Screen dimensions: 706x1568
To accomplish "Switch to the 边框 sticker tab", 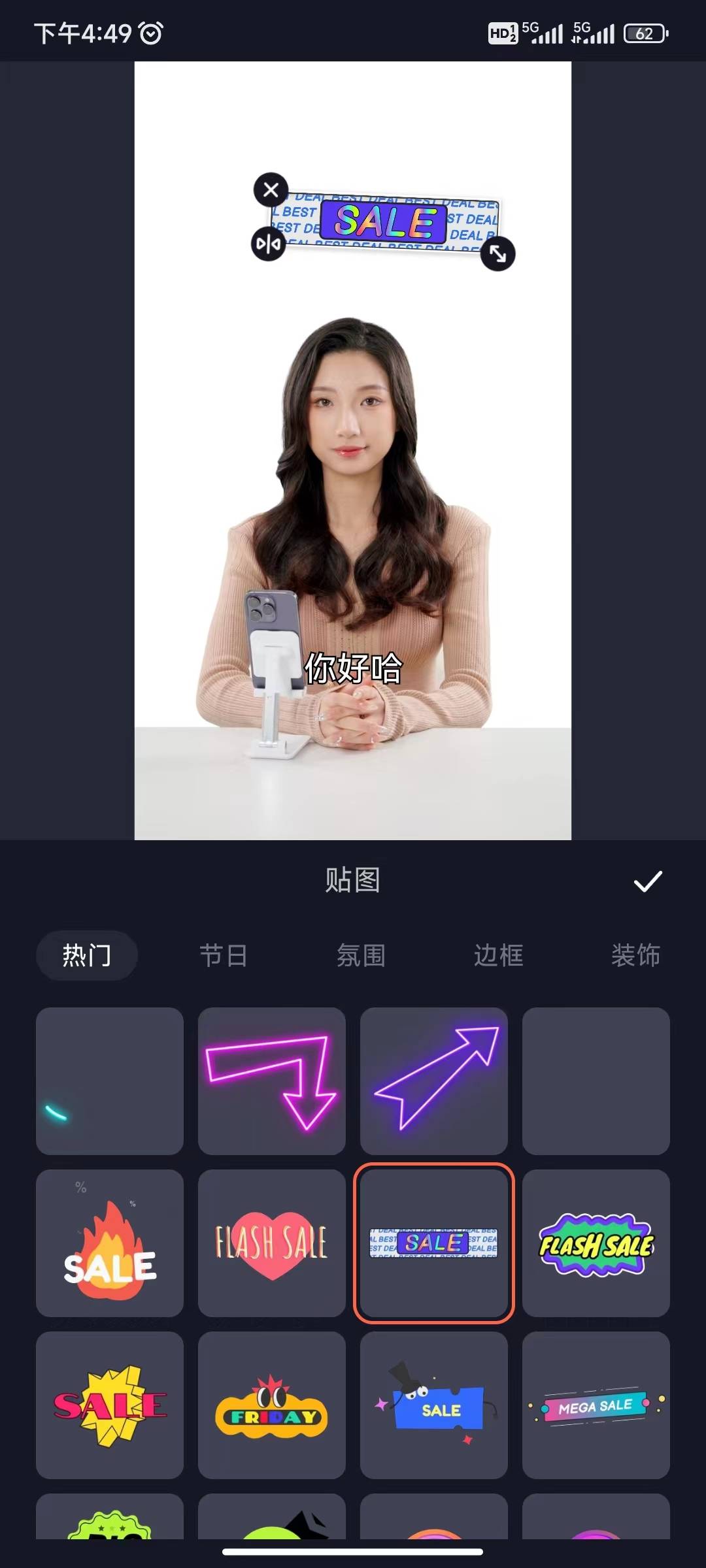I will coord(498,955).
